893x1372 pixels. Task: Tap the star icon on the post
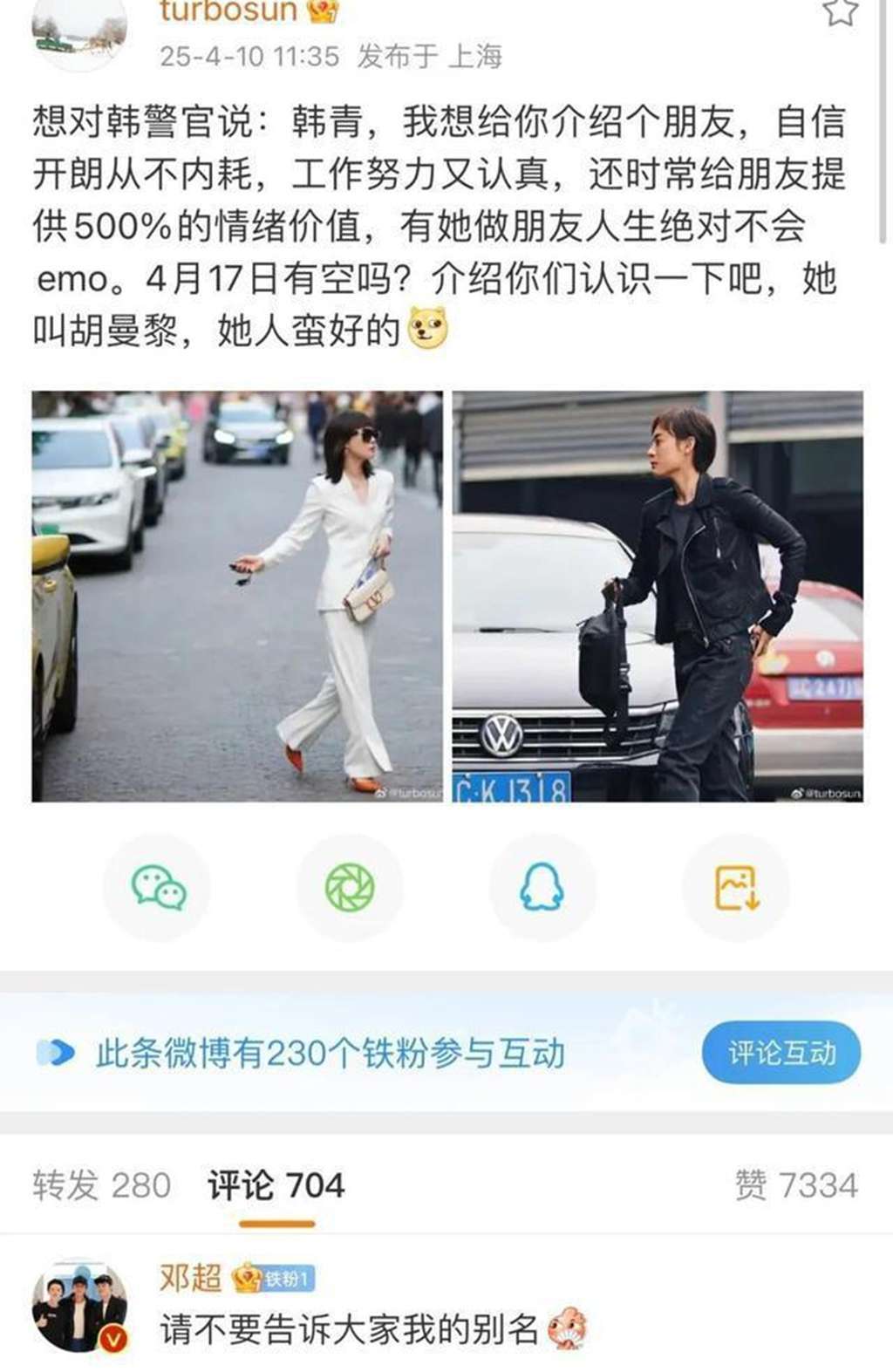[x=840, y=10]
